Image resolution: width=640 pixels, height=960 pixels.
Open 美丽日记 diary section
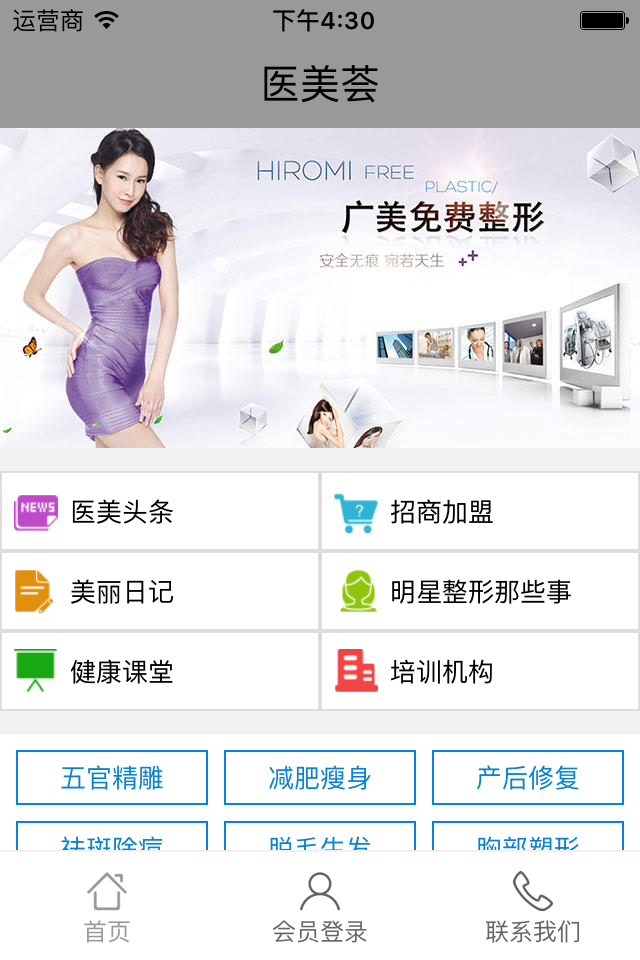coord(160,591)
